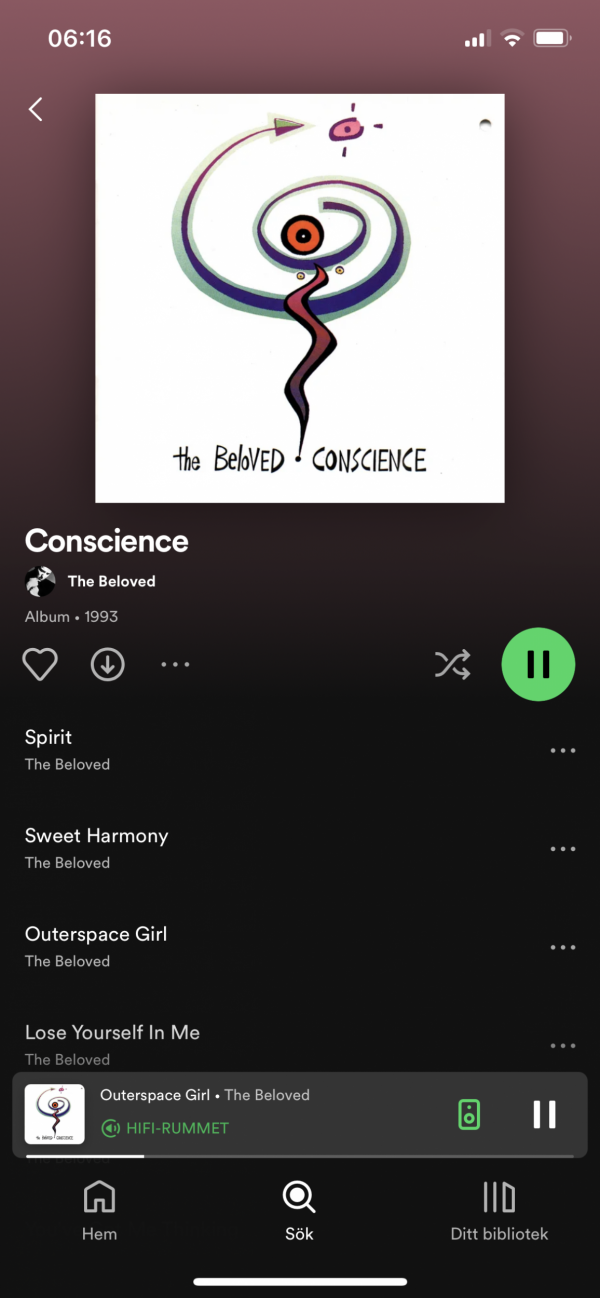Go back using the top-left arrow
The height and width of the screenshot is (1298, 600).
pyautogui.click(x=36, y=109)
